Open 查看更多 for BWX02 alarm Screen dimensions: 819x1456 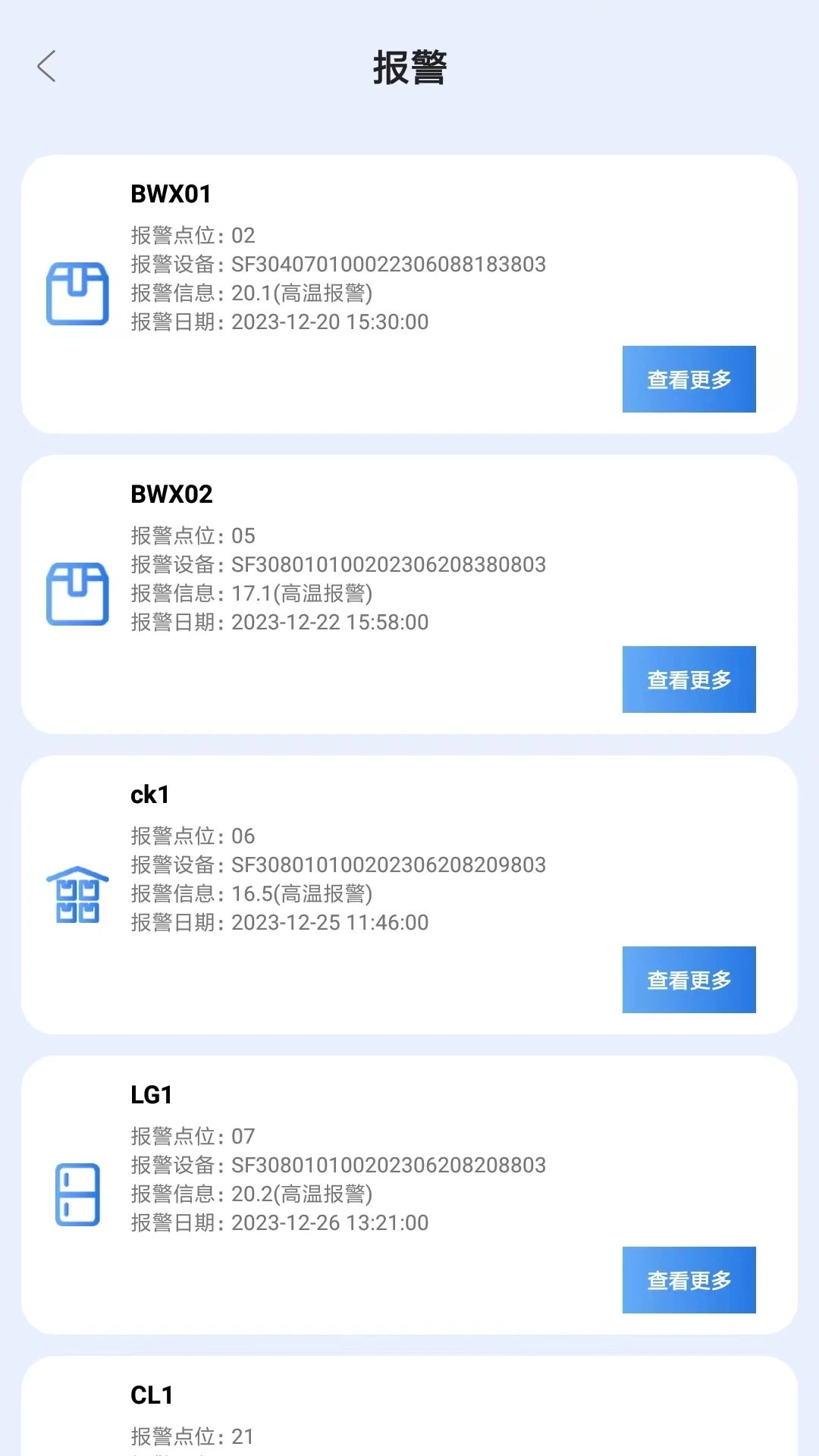coord(689,679)
